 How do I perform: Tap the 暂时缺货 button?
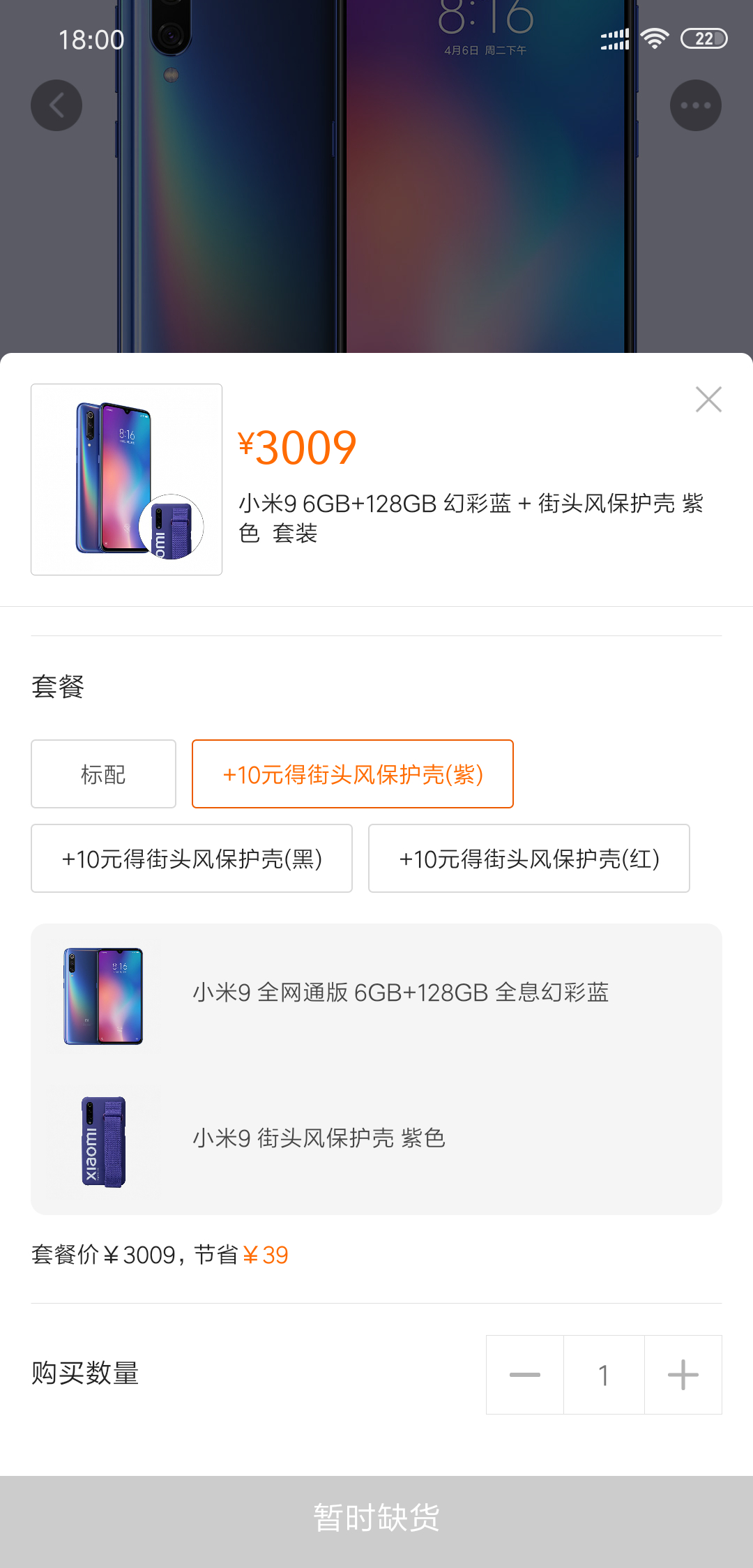coord(376,1518)
